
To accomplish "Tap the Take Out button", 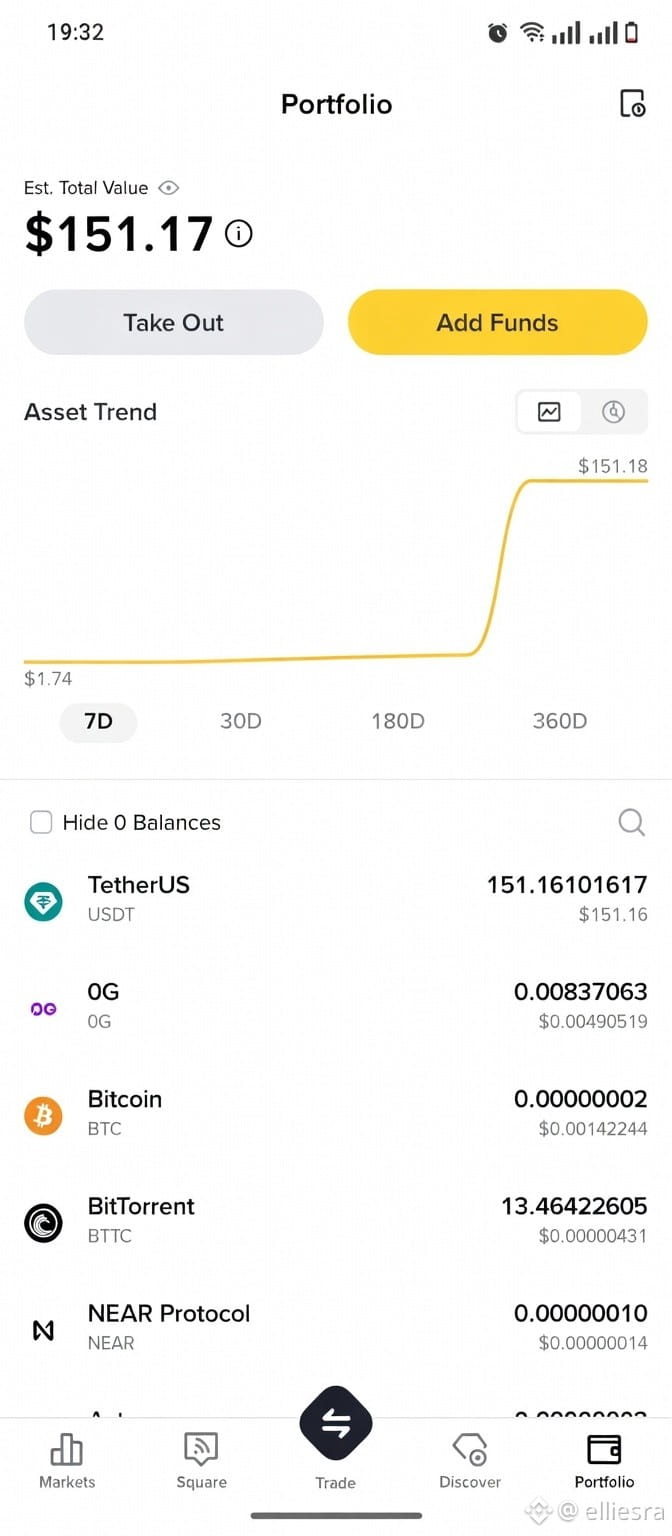I will tap(174, 322).
